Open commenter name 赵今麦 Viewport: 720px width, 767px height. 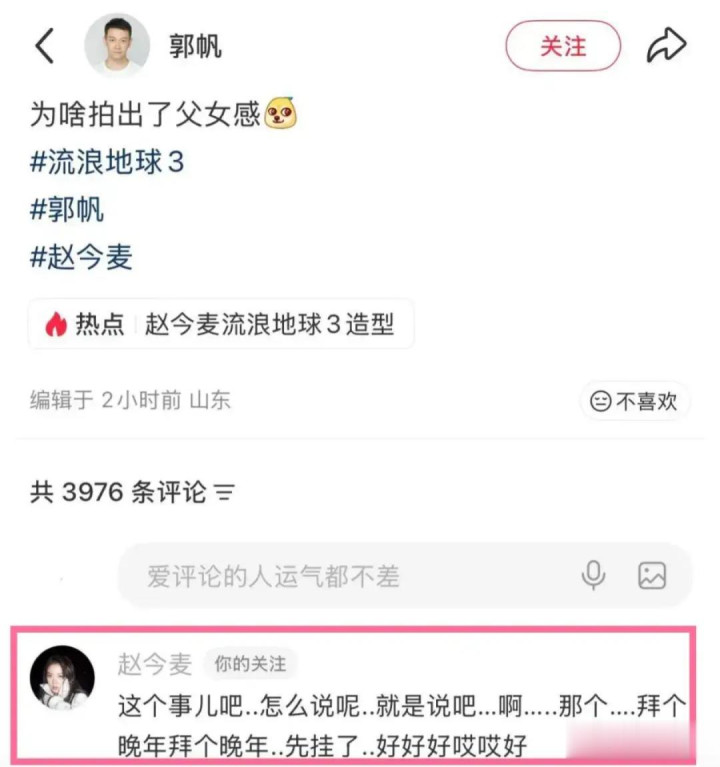click(155, 665)
